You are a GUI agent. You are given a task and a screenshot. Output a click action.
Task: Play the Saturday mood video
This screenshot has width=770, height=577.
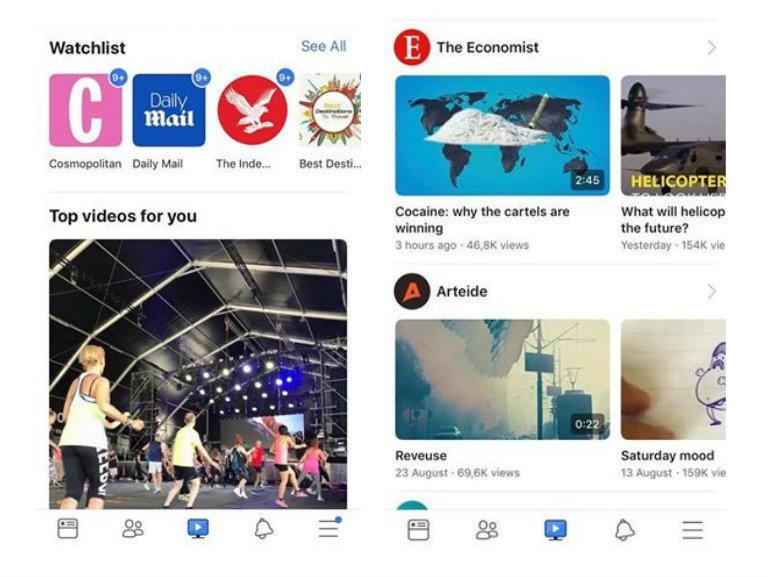(672, 379)
